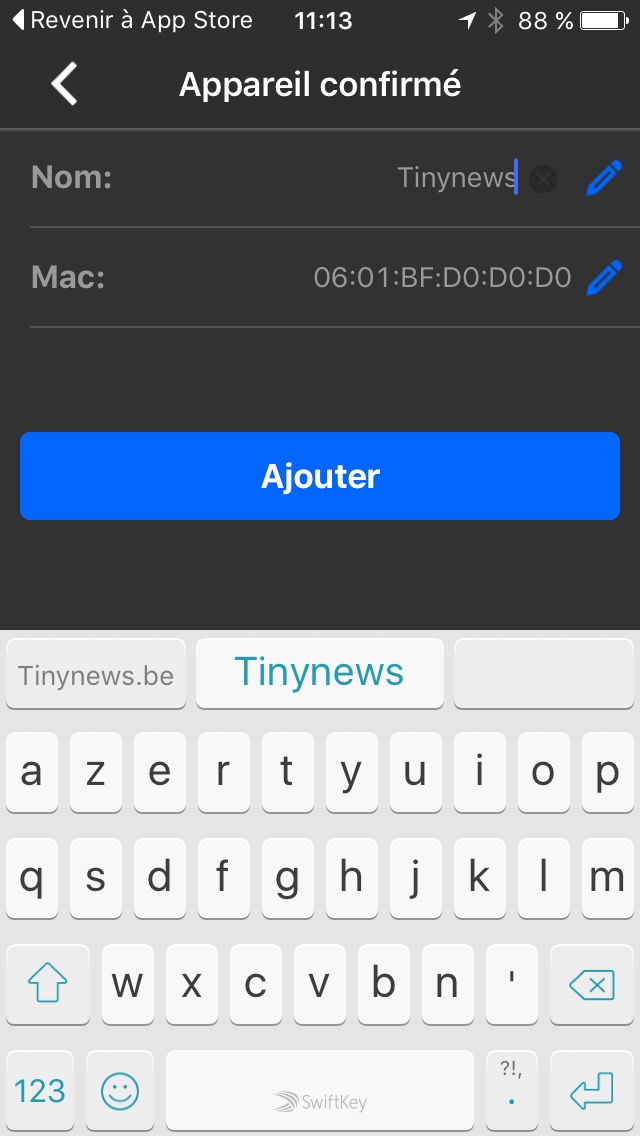Edit the Mac address with the pencil icon
The width and height of the screenshot is (640, 1136).
[603, 277]
